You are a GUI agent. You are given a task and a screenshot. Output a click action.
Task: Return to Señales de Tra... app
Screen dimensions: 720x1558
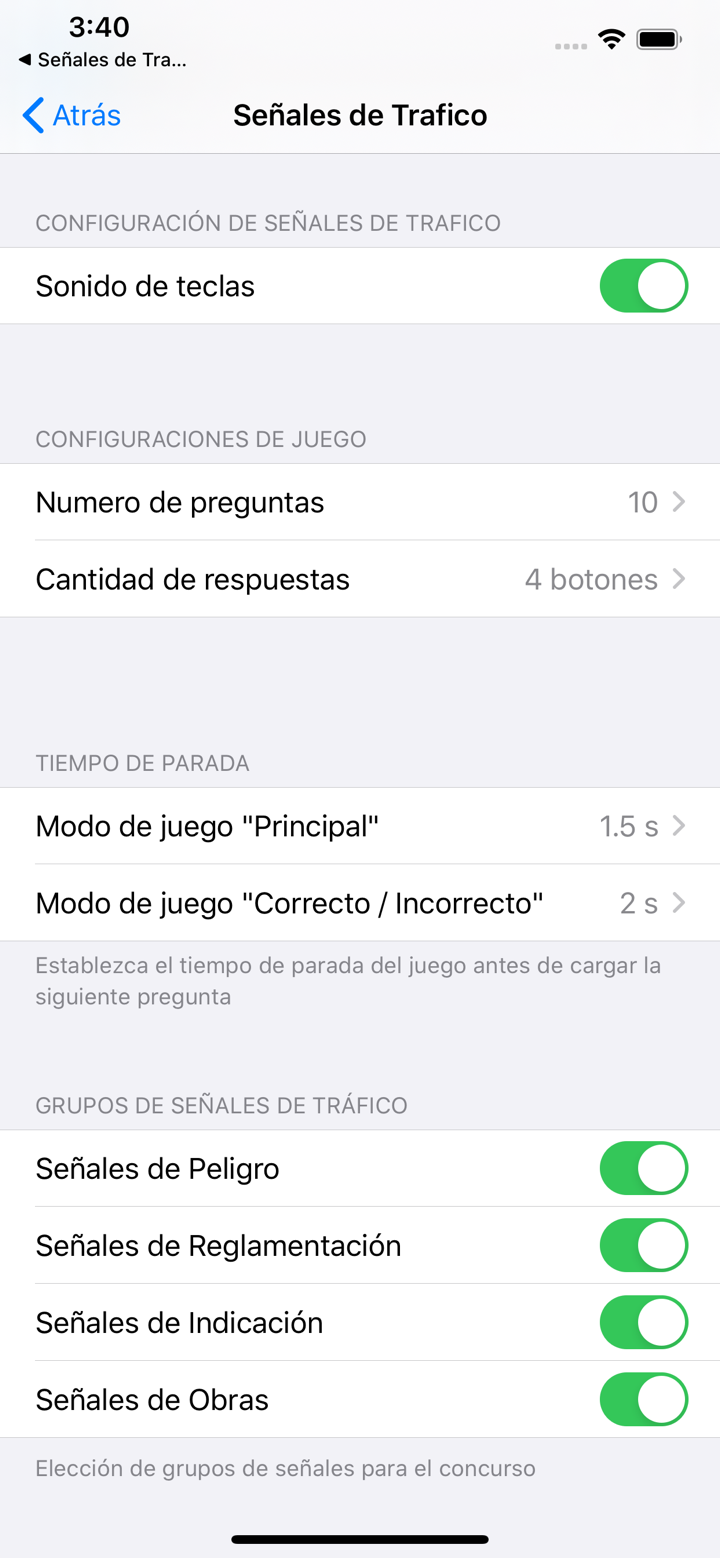(100, 60)
